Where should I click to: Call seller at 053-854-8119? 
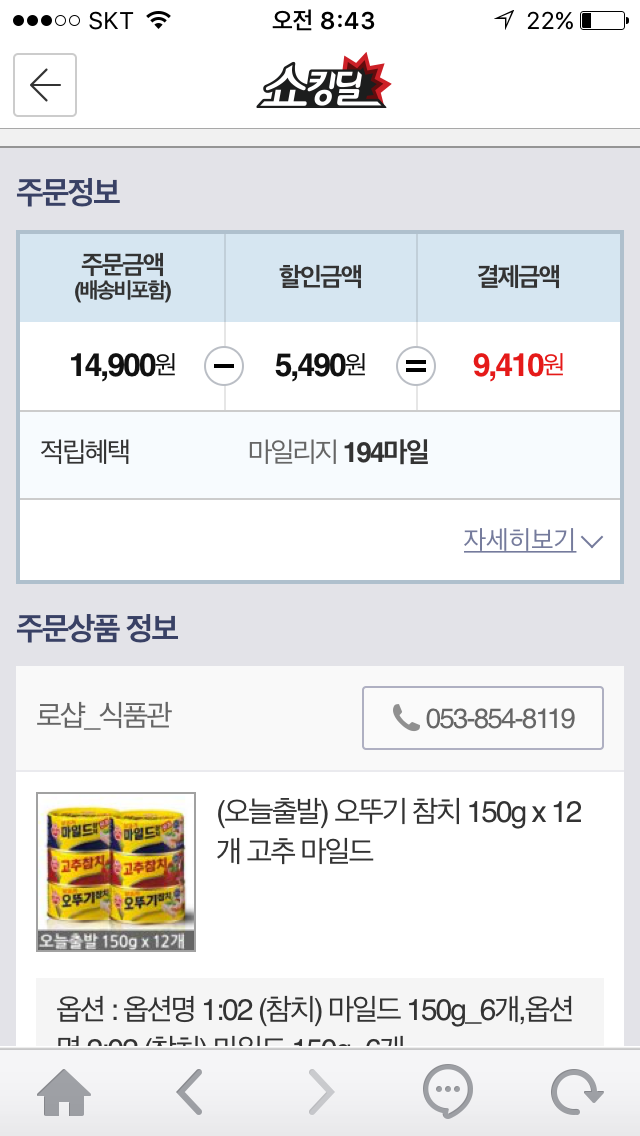tap(483, 718)
